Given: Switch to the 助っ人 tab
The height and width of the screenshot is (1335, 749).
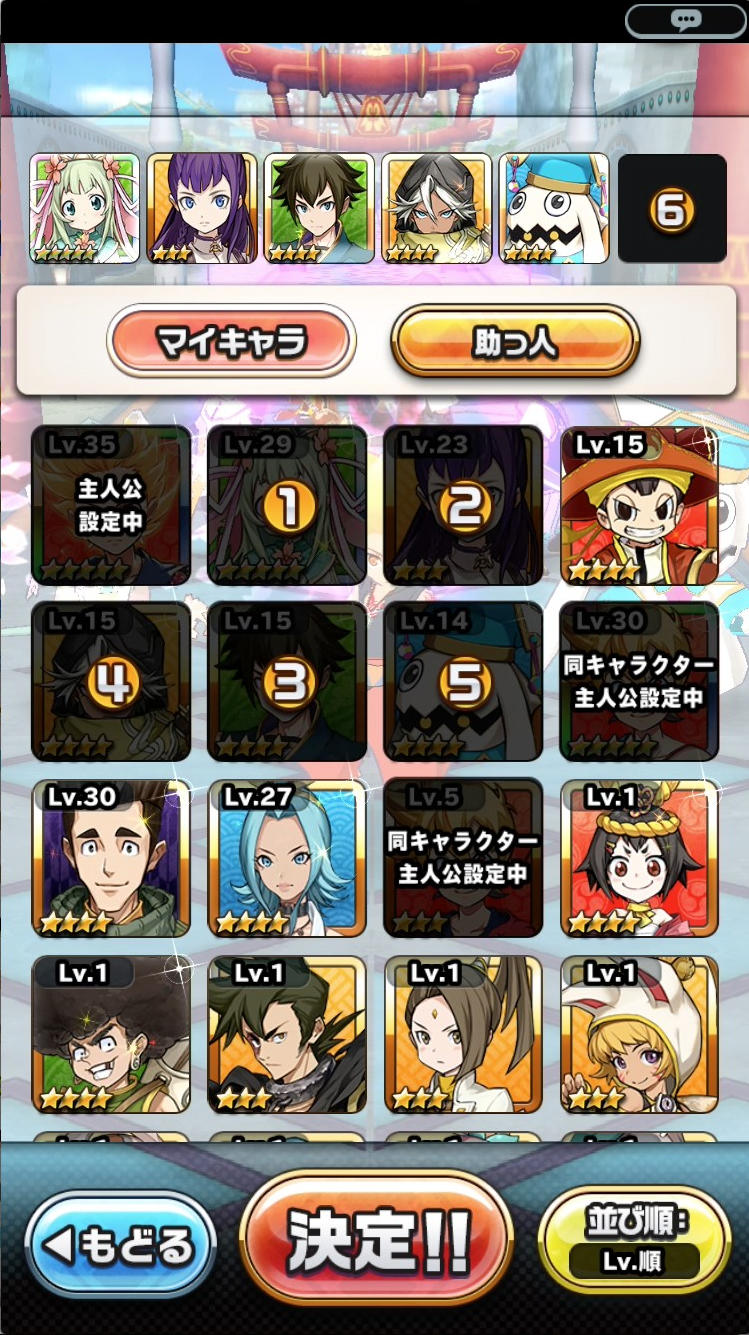Looking at the screenshot, I should 514,341.
